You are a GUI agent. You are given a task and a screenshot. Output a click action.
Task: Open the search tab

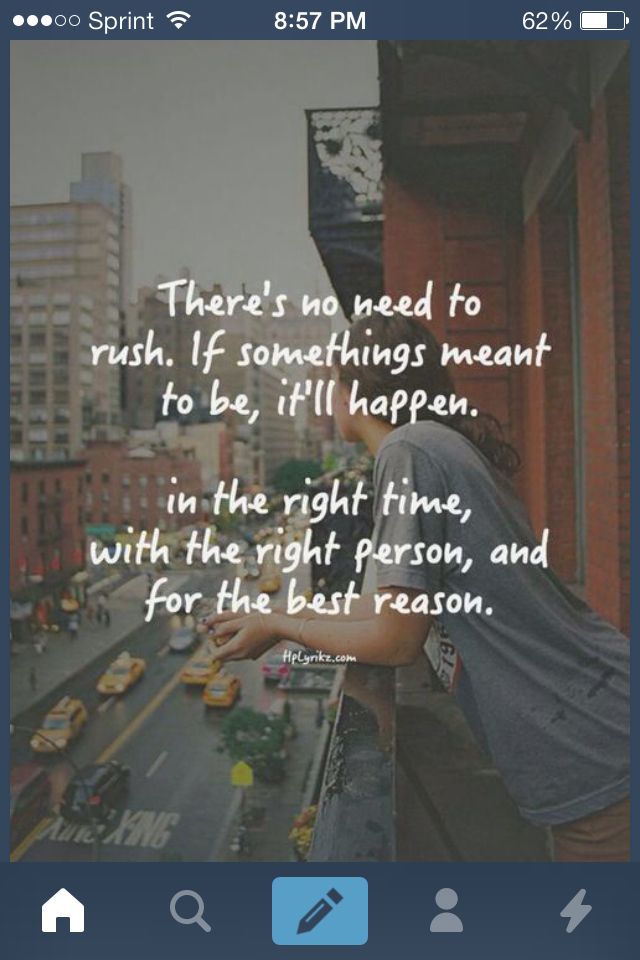pyautogui.click(x=190, y=911)
